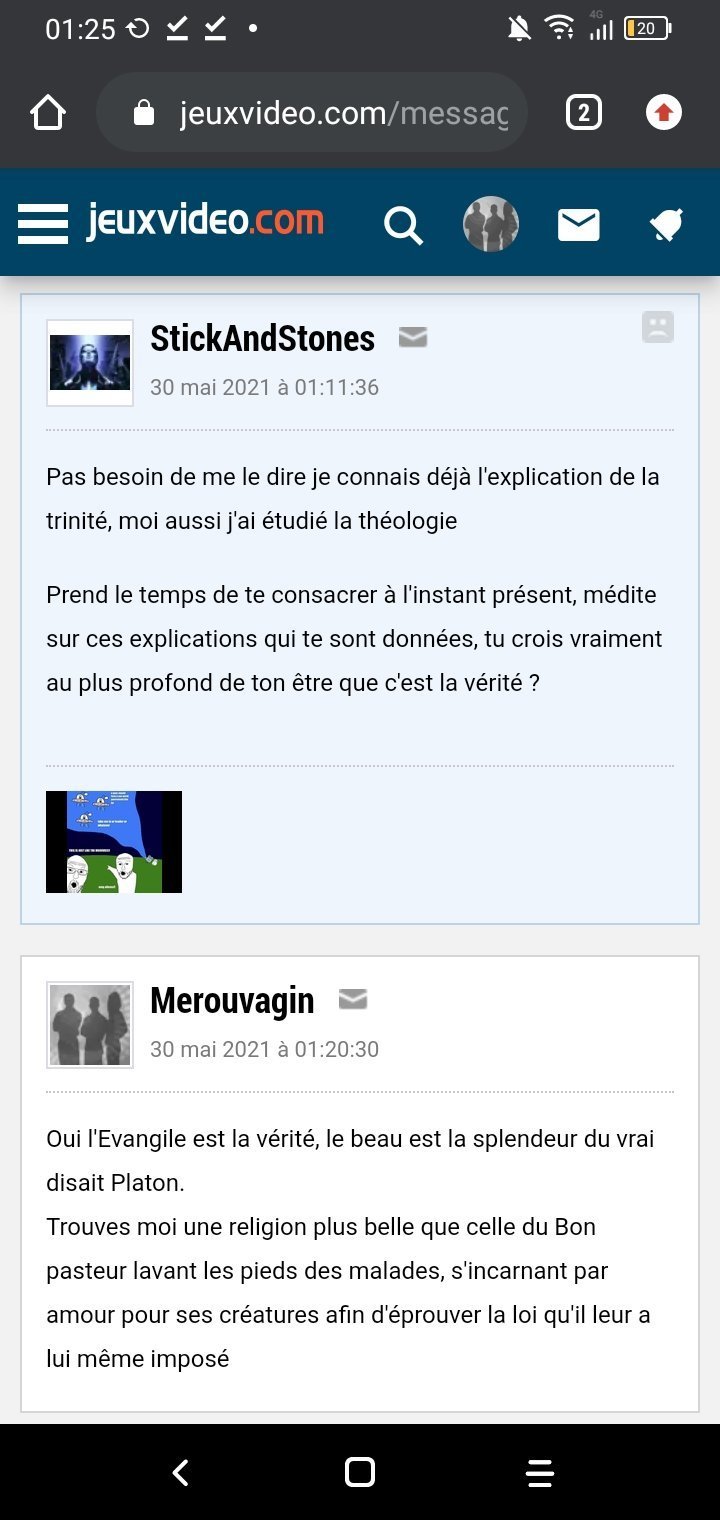
Task: Open the 30 mai 2021 à 01:11:36 permalink
Action: [264, 387]
